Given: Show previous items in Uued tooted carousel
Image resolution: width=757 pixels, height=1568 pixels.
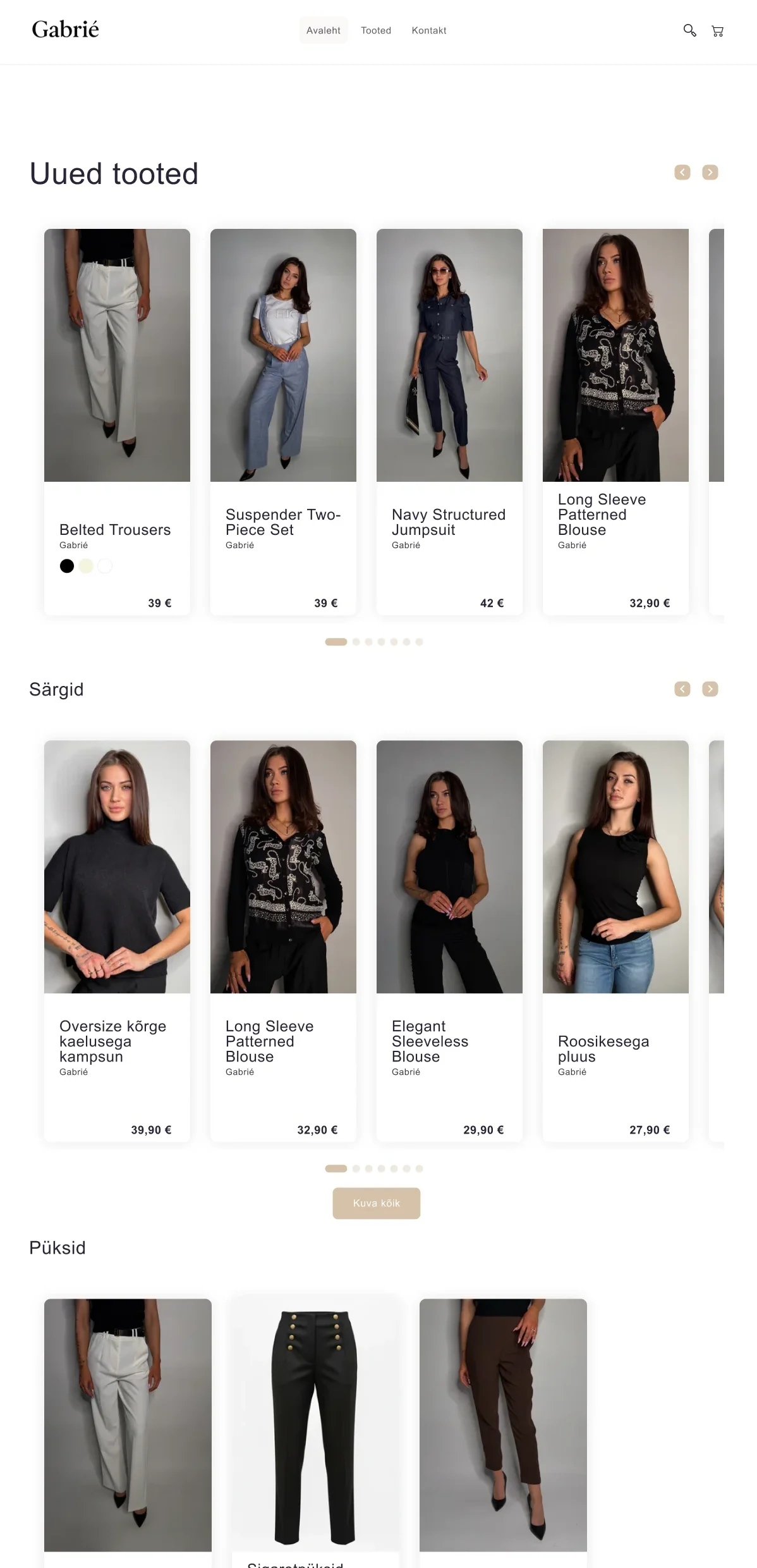Looking at the screenshot, I should 682,172.
